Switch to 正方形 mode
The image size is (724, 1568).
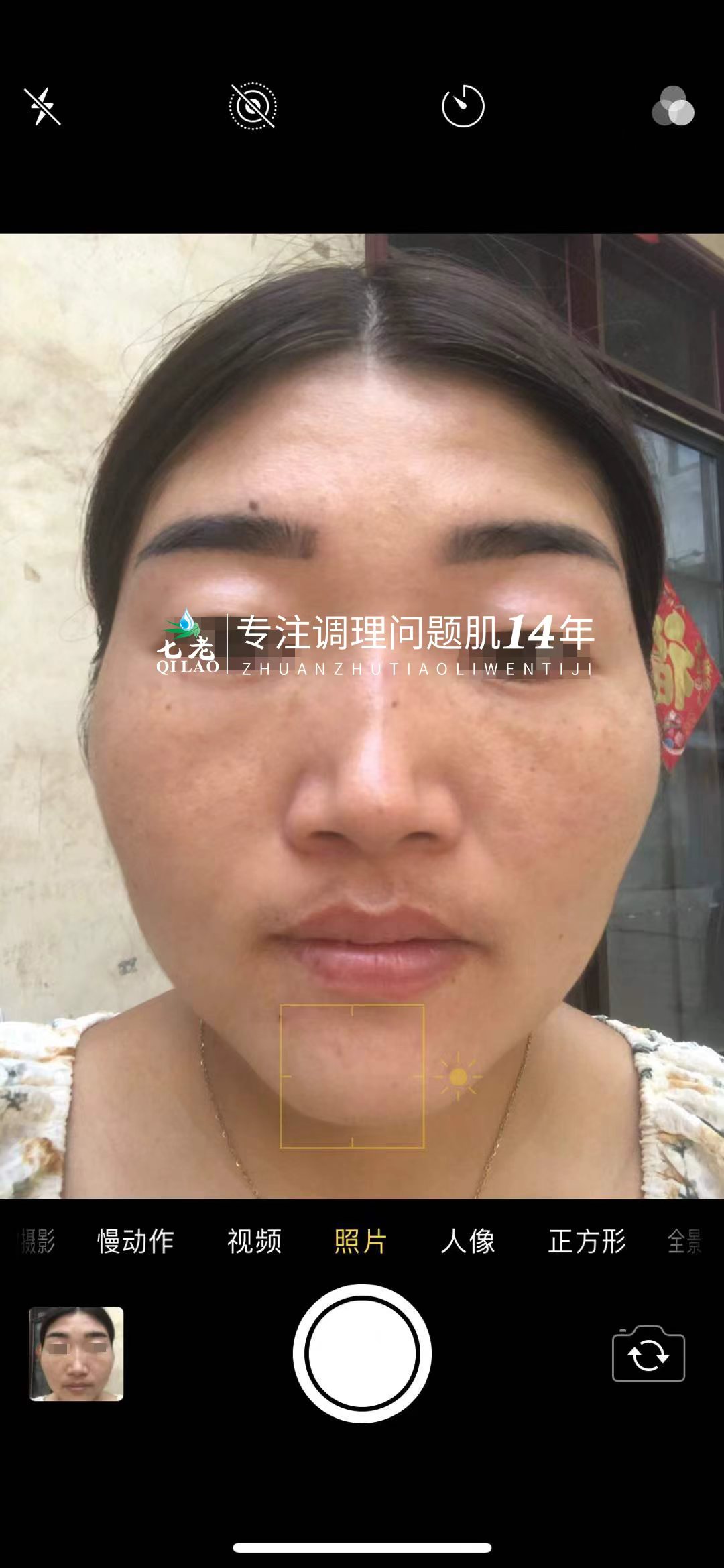coord(587,1241)
